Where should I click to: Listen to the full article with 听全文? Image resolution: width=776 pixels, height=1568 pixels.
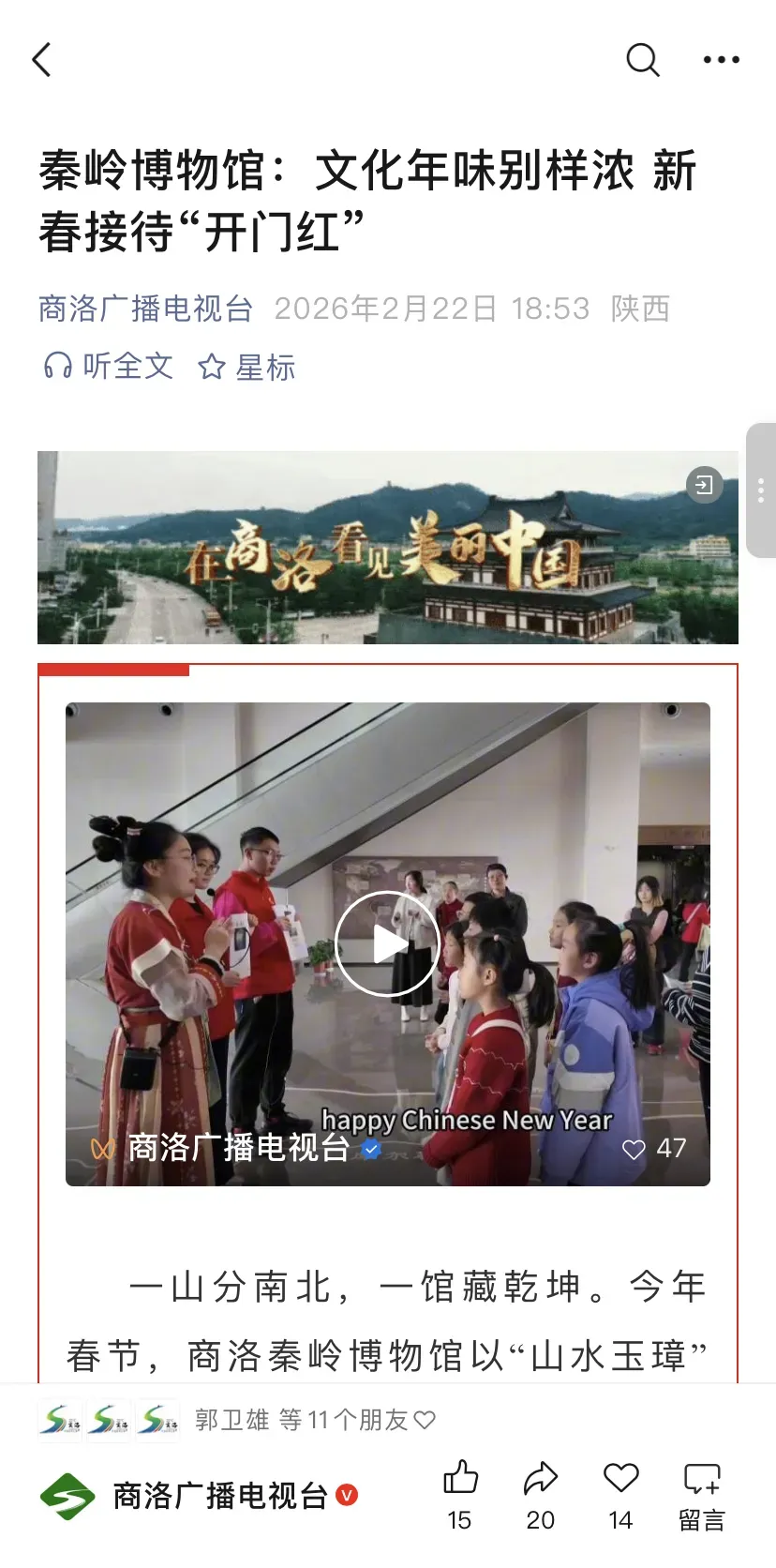109,367
